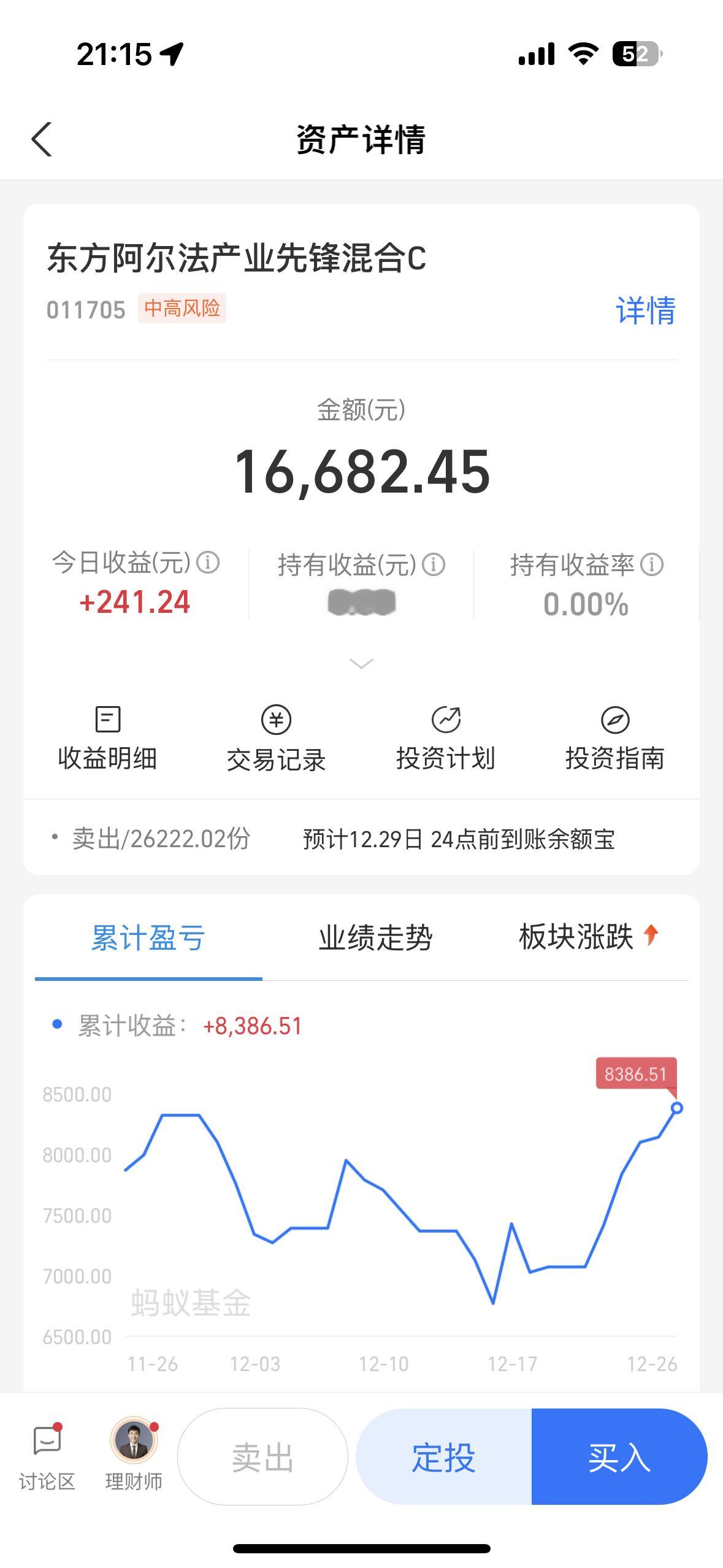723x1568 pixels.
Task: Tap the info icon next to 持有收益率
Action: (651, 564)
